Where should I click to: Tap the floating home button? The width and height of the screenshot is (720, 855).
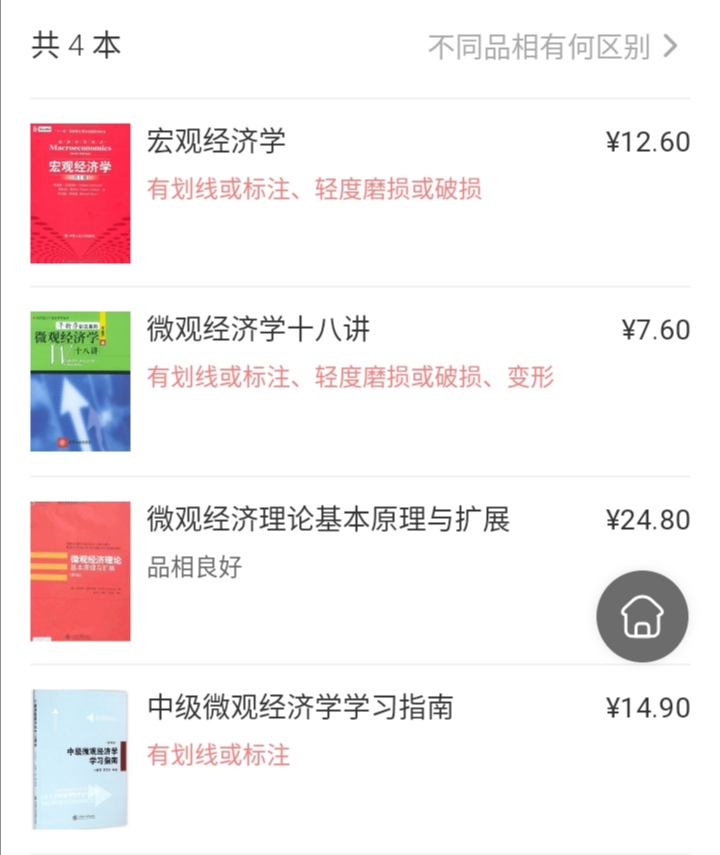tap(642, 617)
